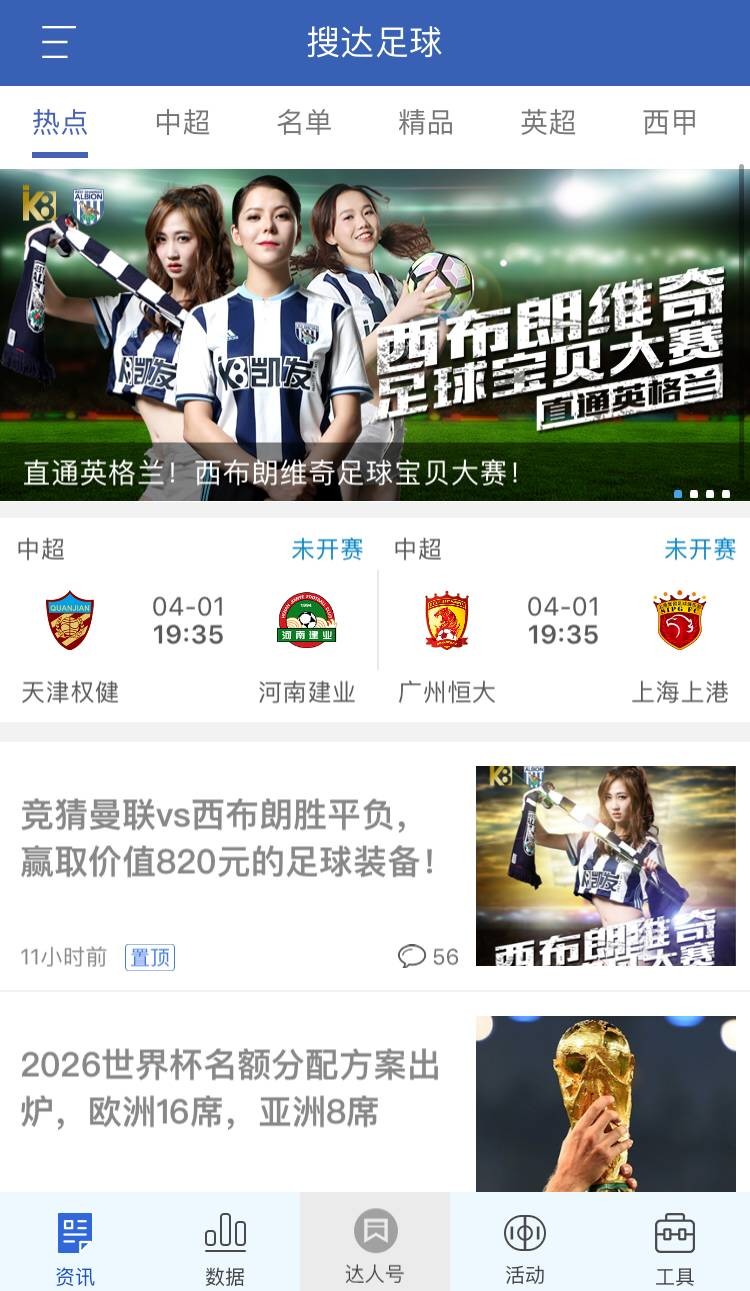
Task: Select the 西甲 tab
Action: coord(668,123)
